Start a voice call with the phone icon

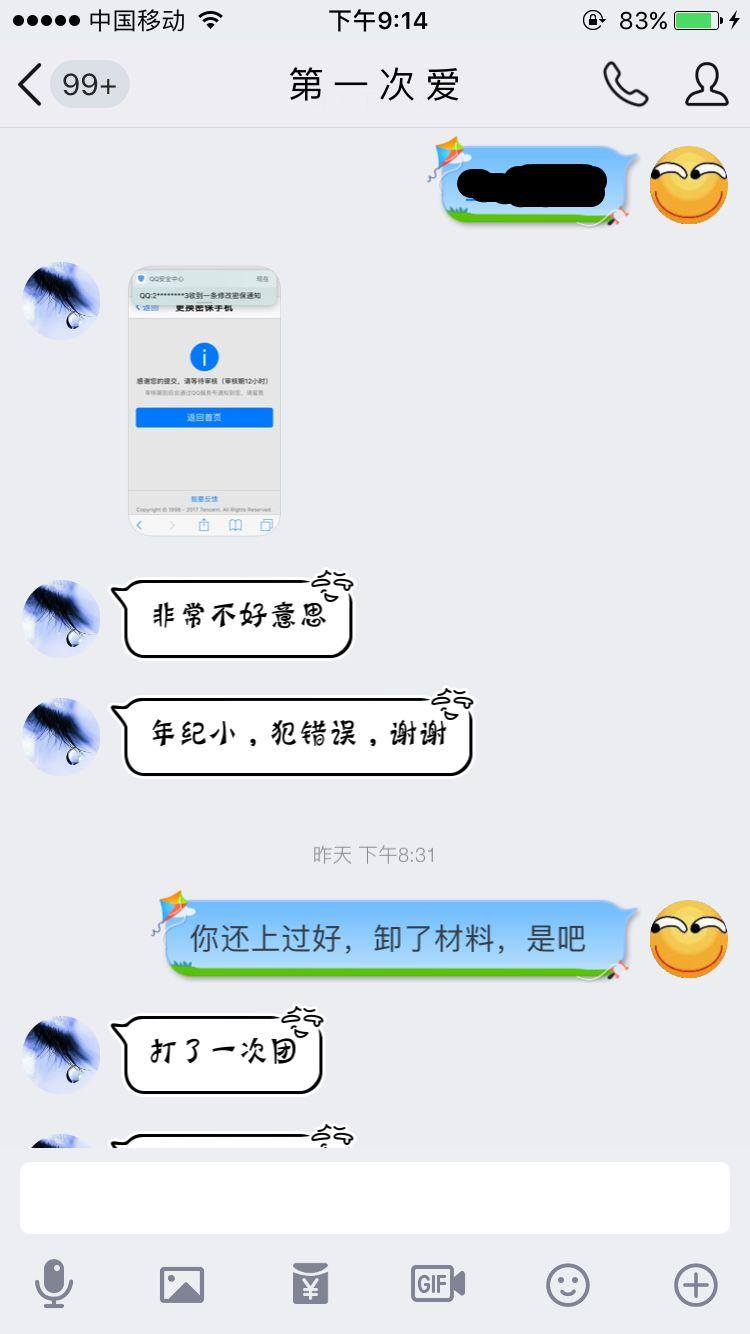624,85
